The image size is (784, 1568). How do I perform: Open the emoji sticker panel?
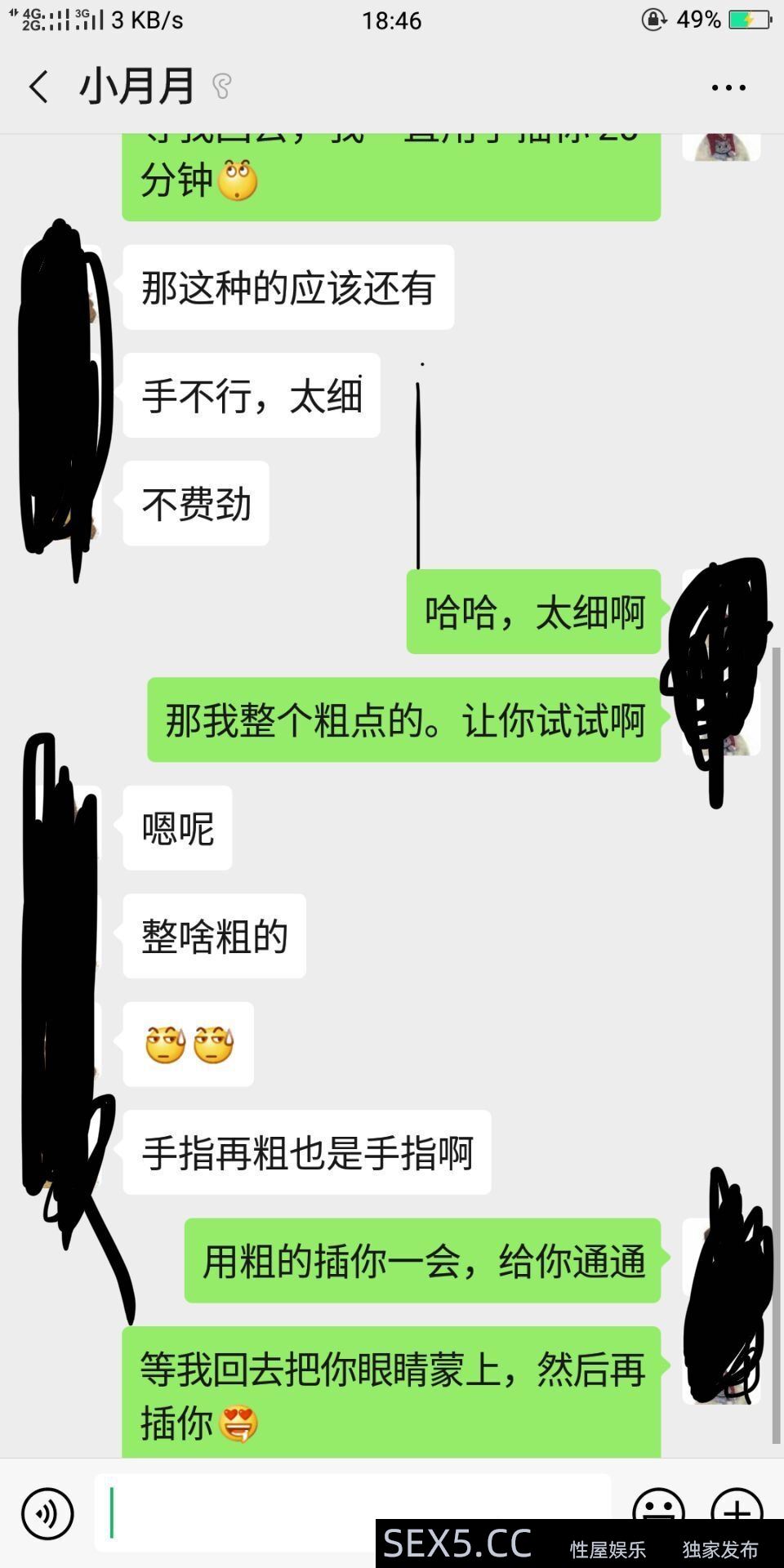658,1508
